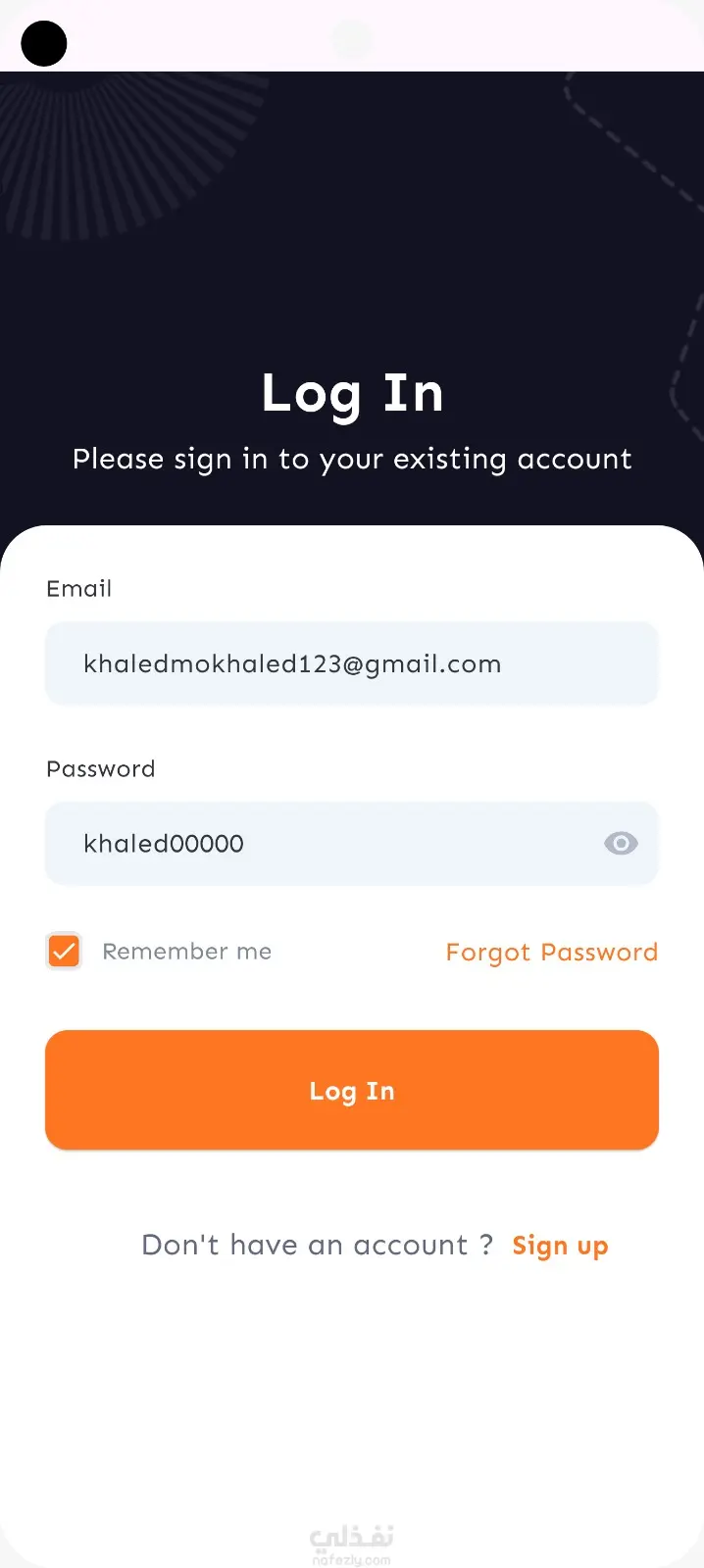Viewport: 704px width, 1568px height.
Task: Uncheck the Remember me checkbox
Action: pyautogui.click(x=64, y=951)
